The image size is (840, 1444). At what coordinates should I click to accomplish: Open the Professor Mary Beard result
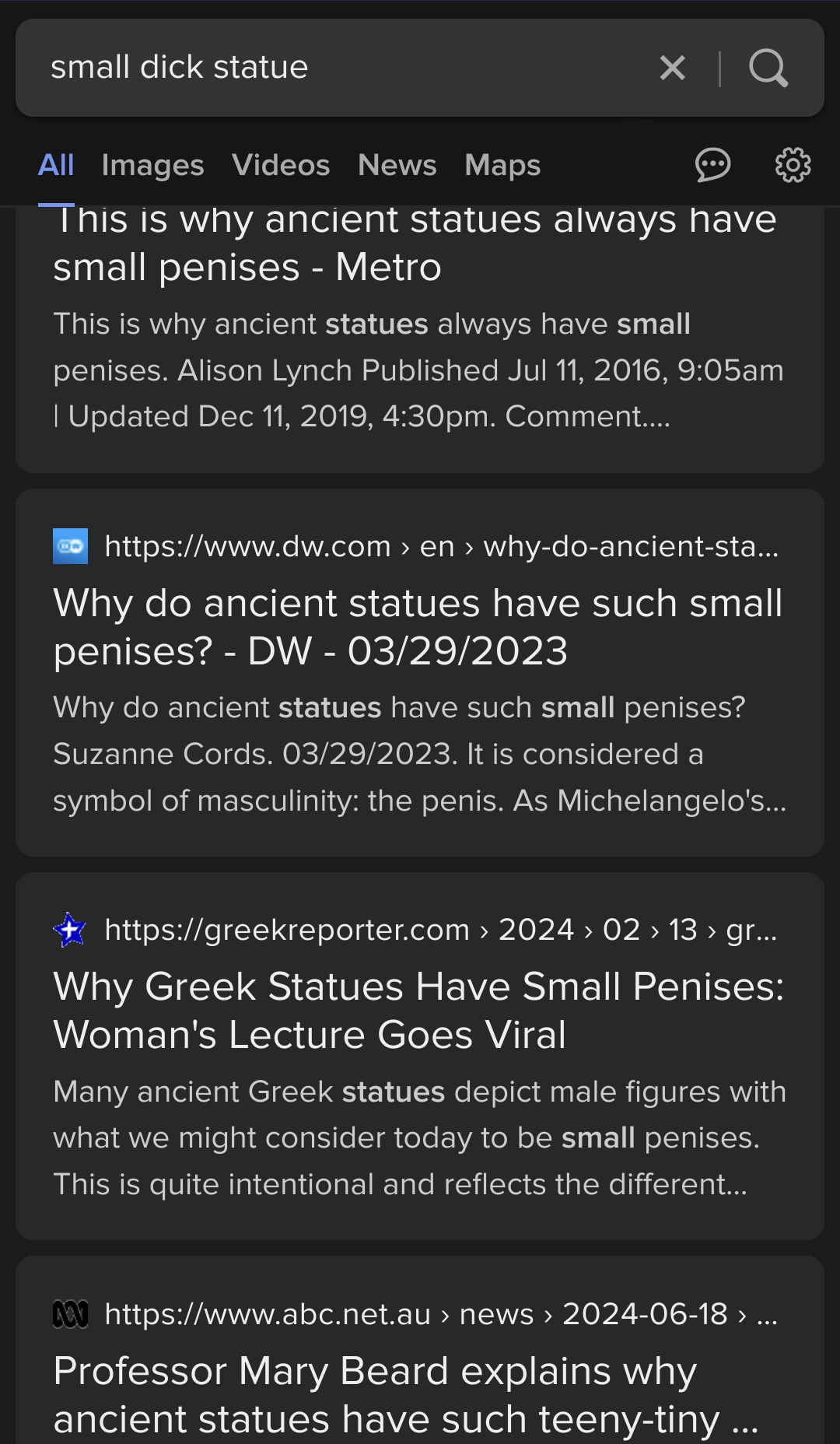click(x=405, y=1395)
